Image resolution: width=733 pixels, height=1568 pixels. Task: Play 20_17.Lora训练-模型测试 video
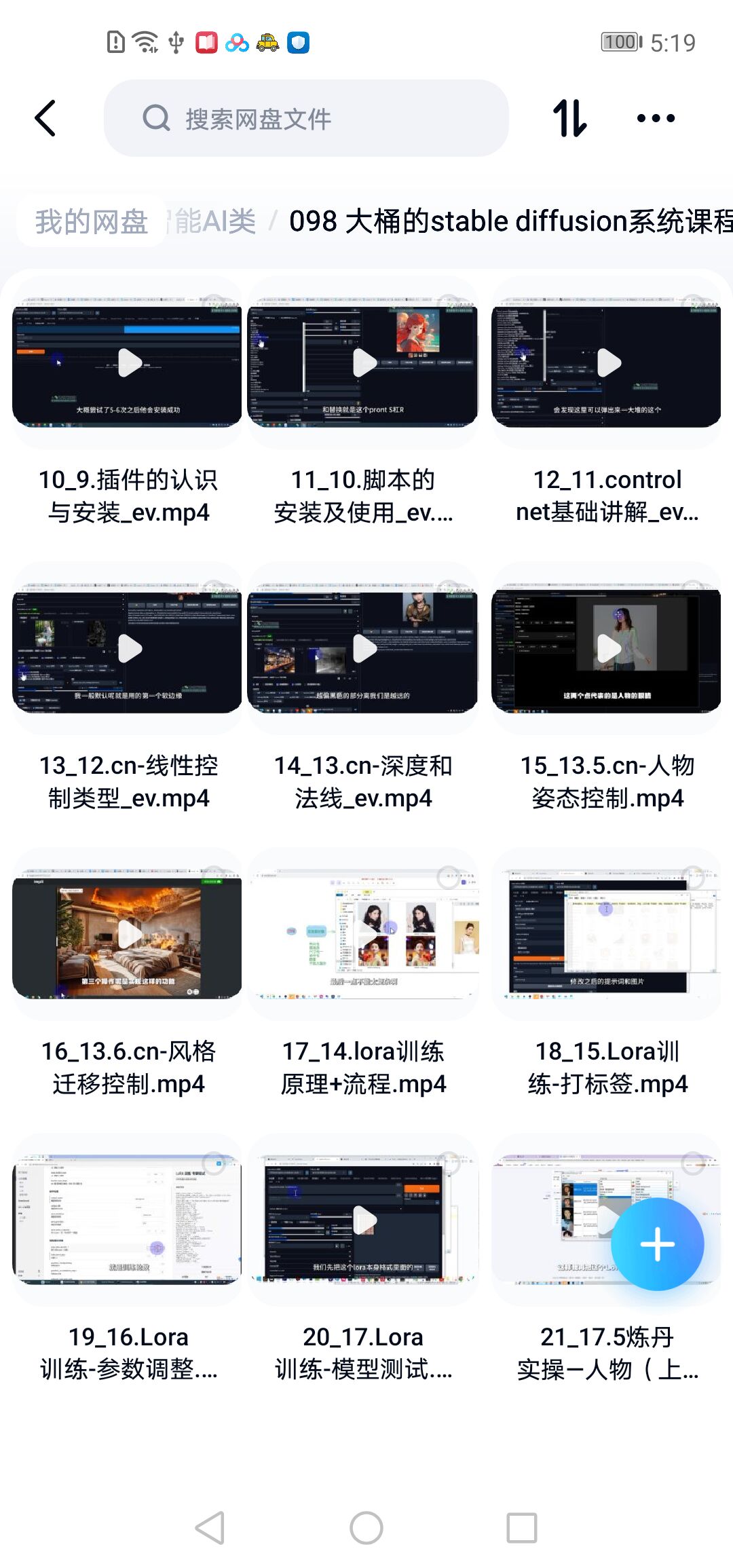pyautogui.click(x=364, y=1220)
